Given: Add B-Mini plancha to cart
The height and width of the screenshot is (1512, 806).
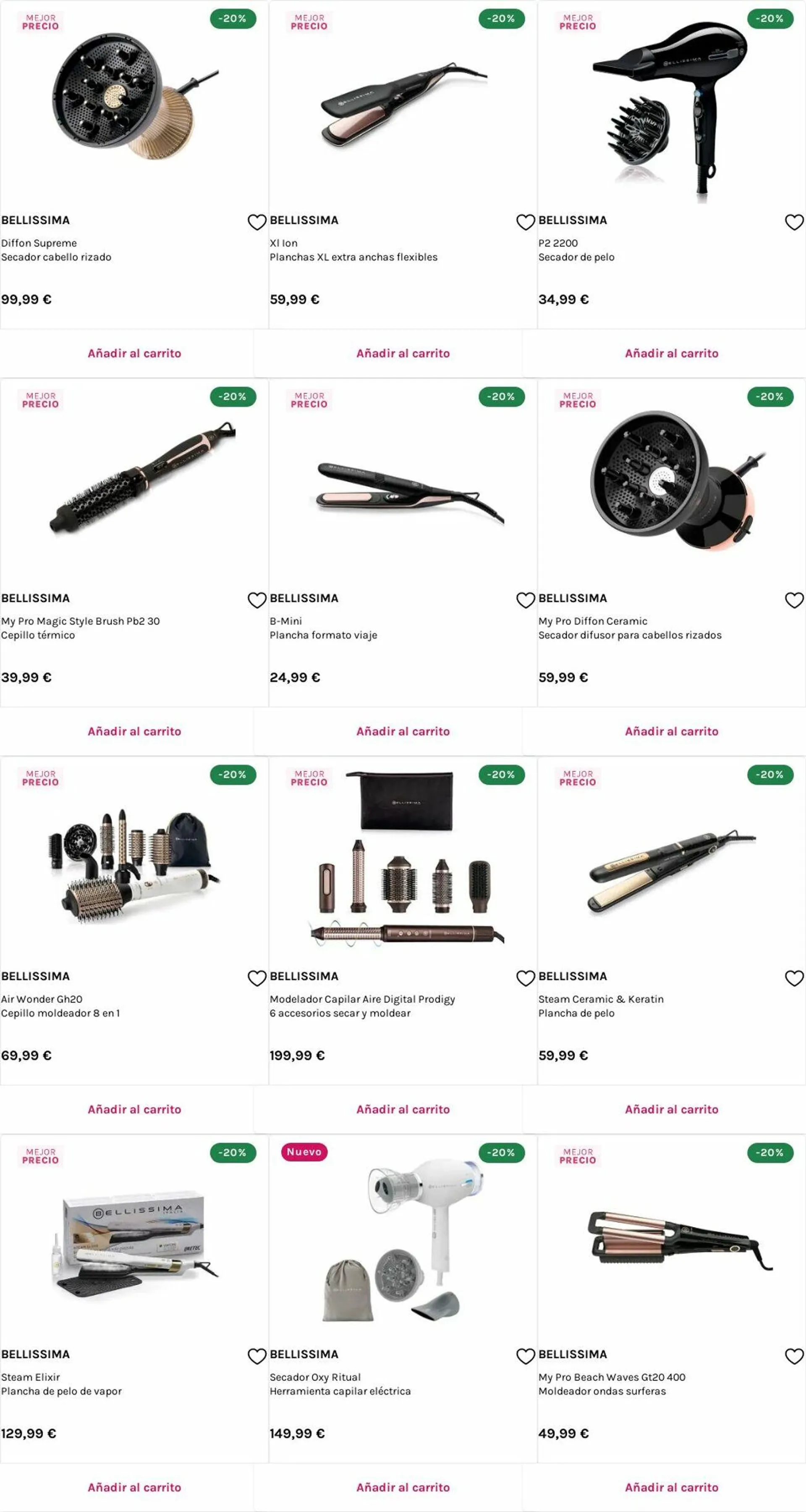Looking at the screenshot, I should [403, 731].
